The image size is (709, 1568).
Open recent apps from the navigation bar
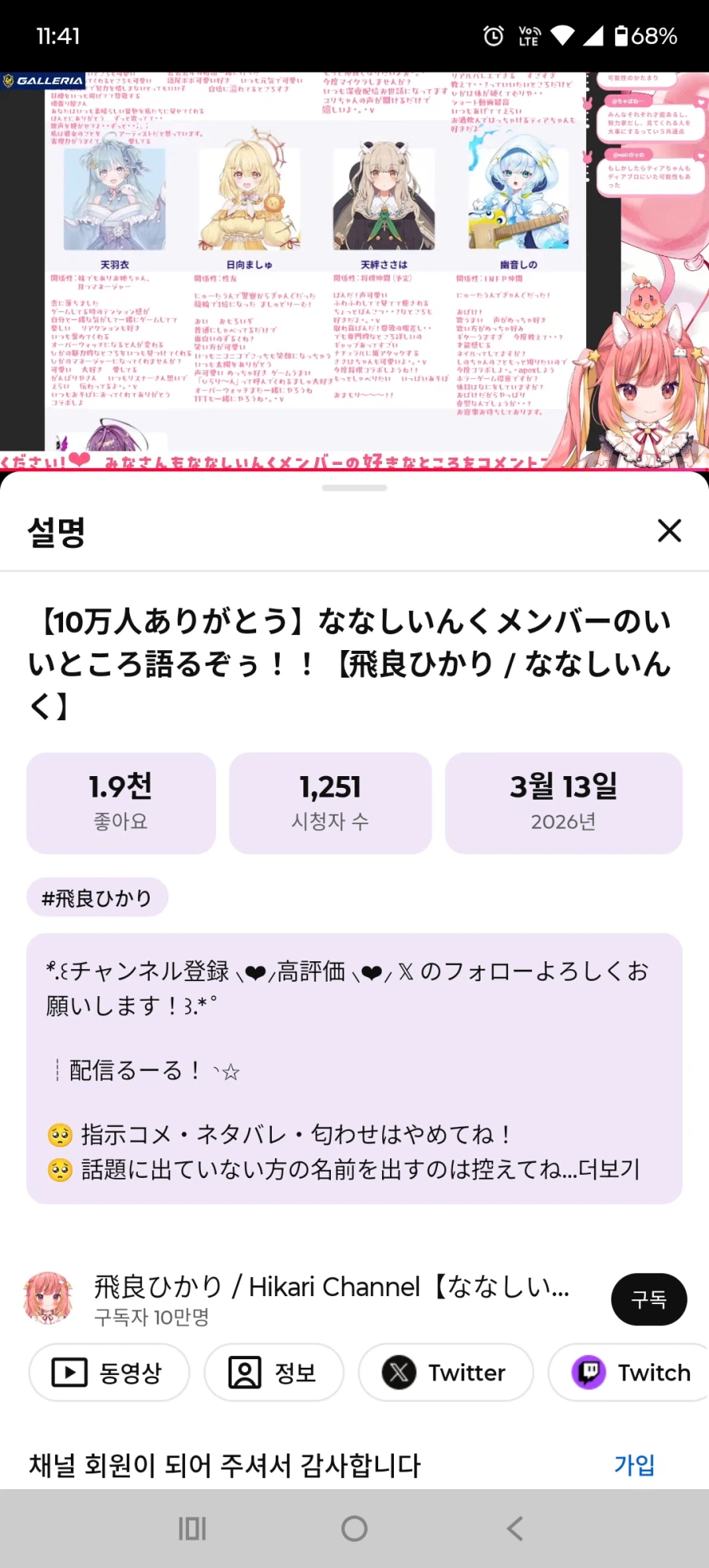point(192,1529)
